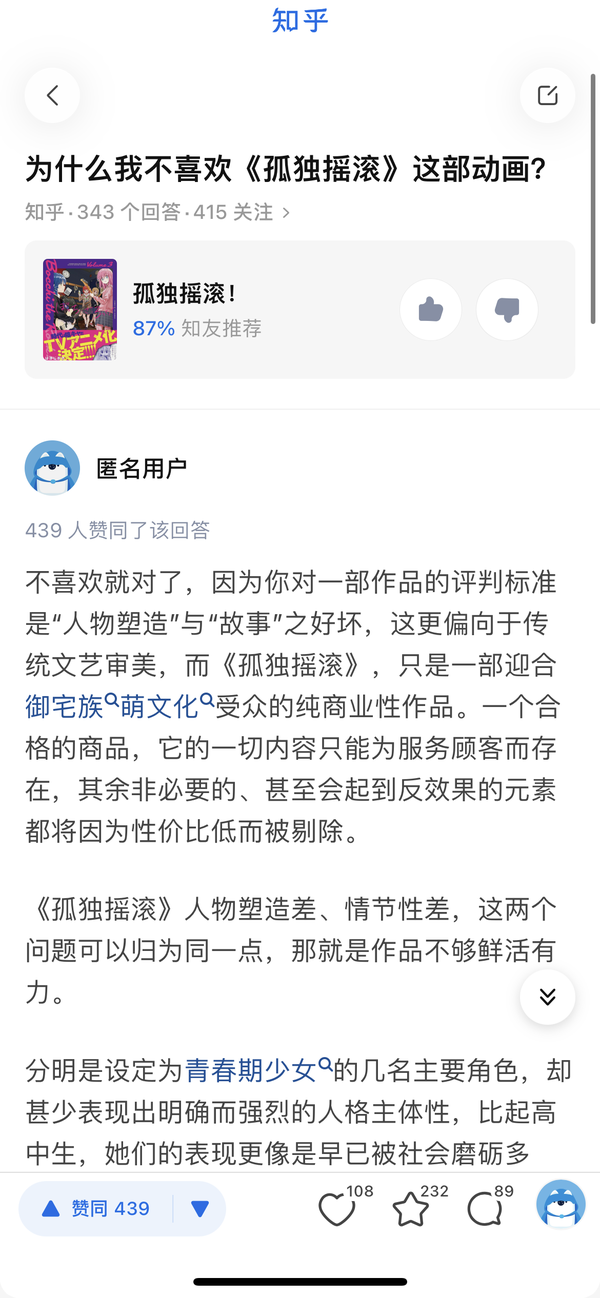Open the 御宅族 search link
The image size is (600, 1298).
pos(72,706)
